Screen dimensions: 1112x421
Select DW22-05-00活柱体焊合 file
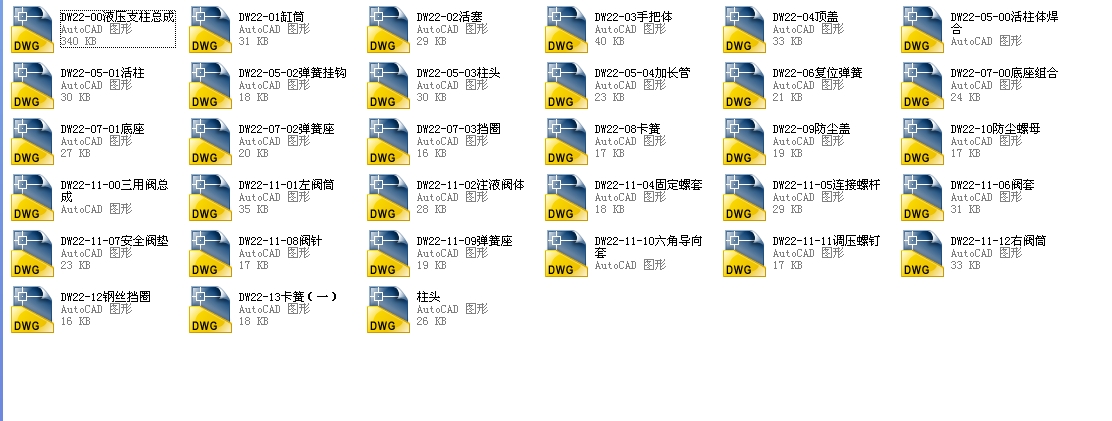(923, 30)
